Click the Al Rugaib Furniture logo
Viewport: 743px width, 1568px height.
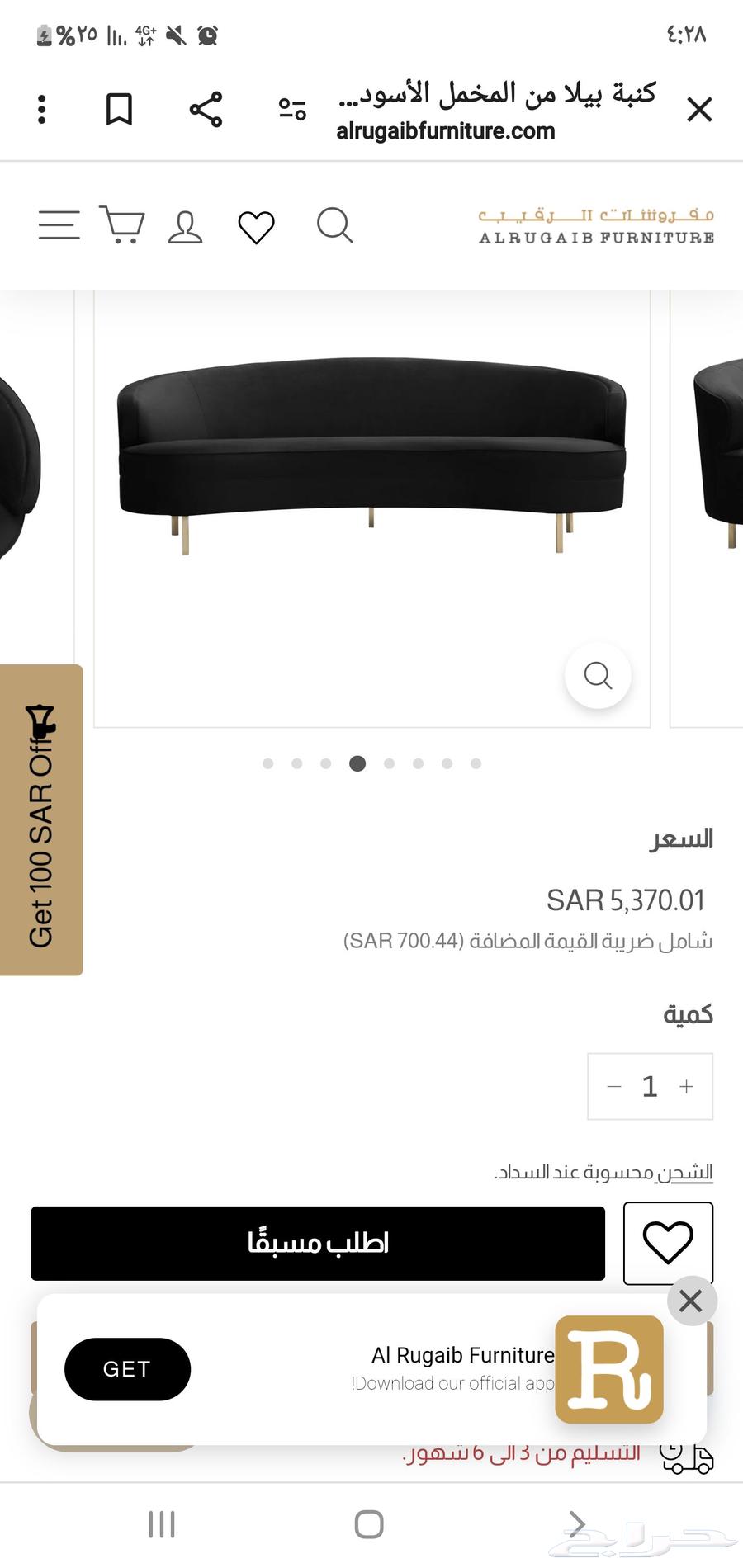pyautogui.click(x=597, y=227)
